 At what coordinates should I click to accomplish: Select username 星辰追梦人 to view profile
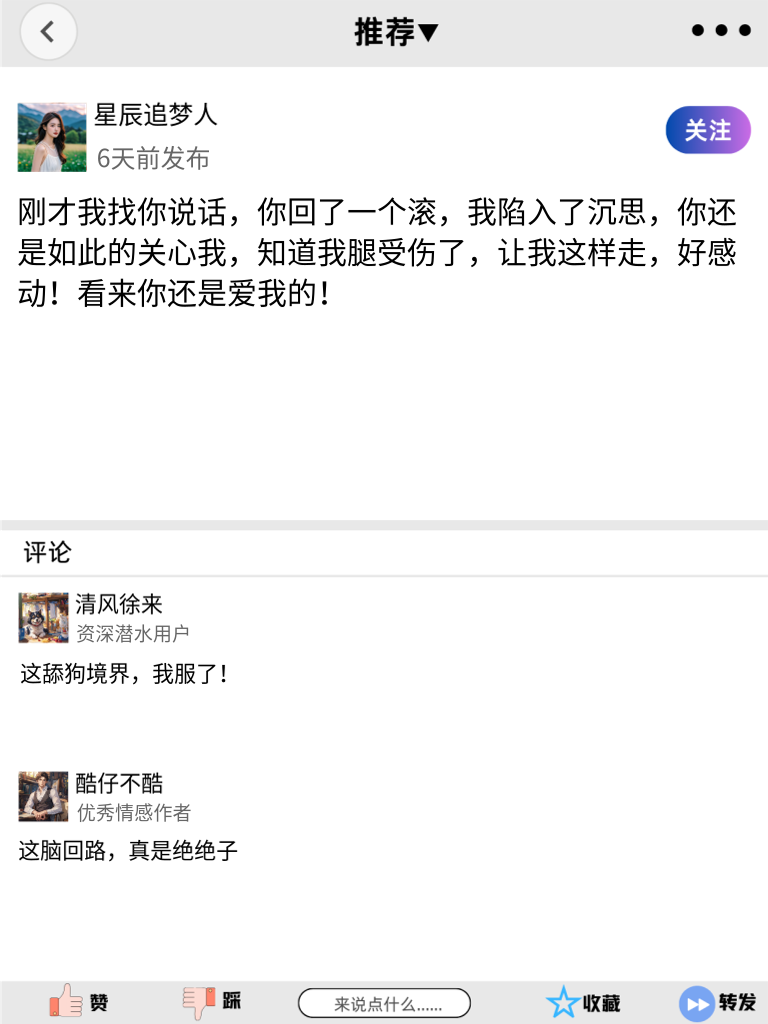click(x=152, y=116)
